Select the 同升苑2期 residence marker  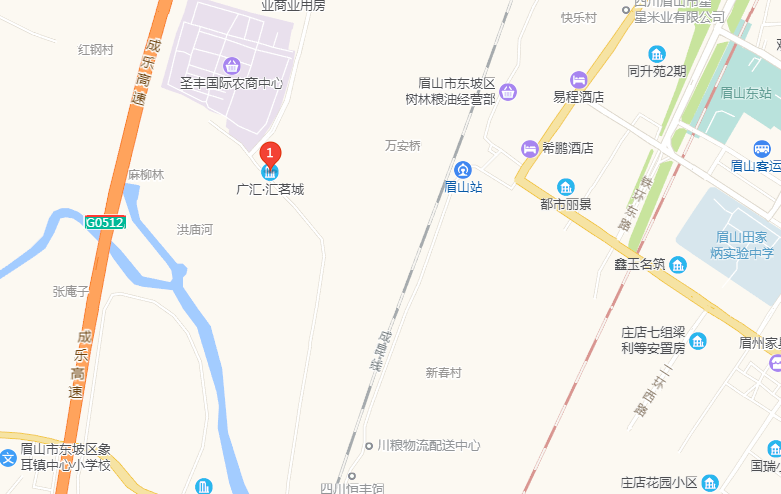pos(657,53)
